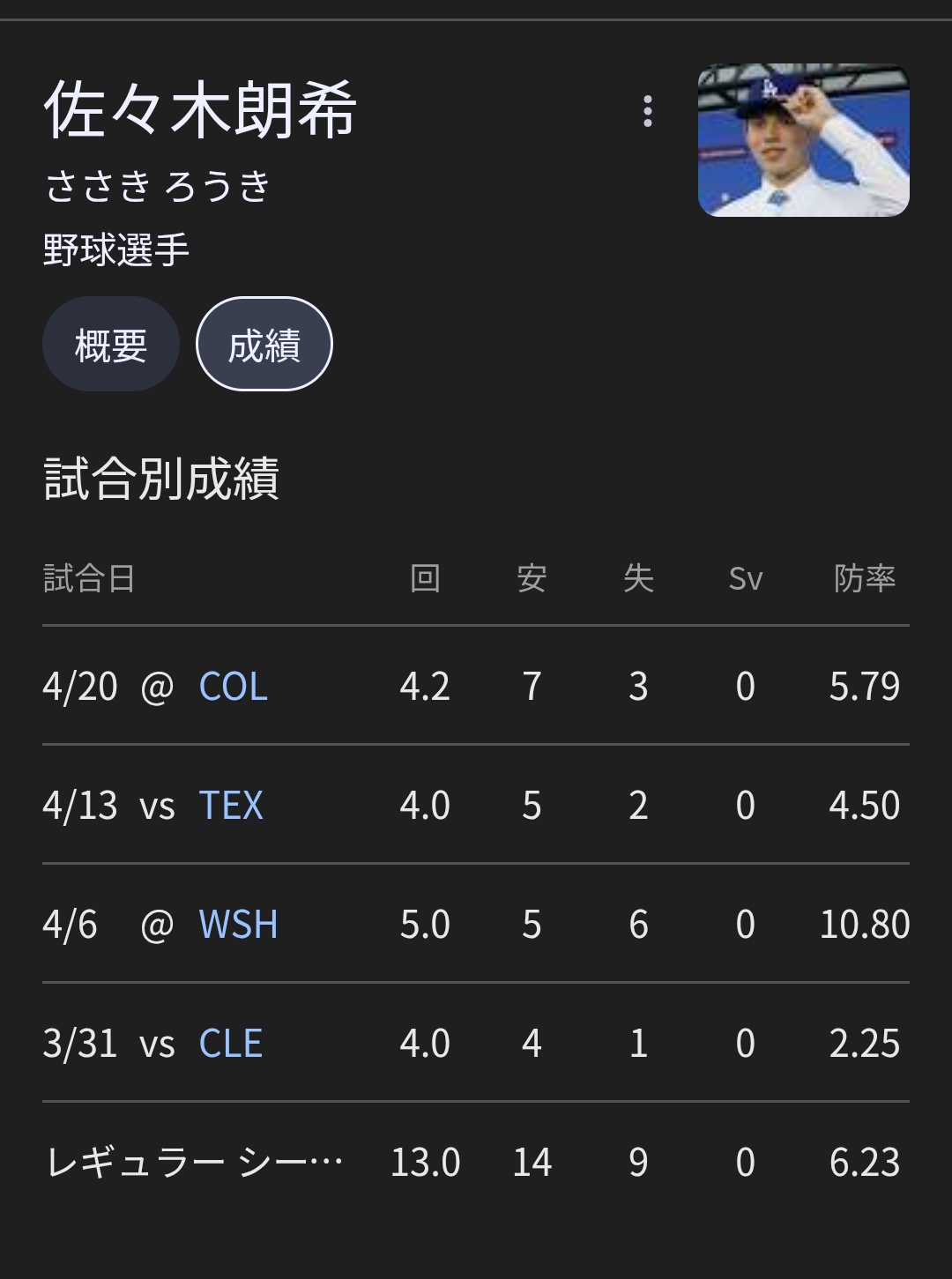This screenshot has width=952, height=1279.
Task: Open the COL team link
Action: [233, 686]
